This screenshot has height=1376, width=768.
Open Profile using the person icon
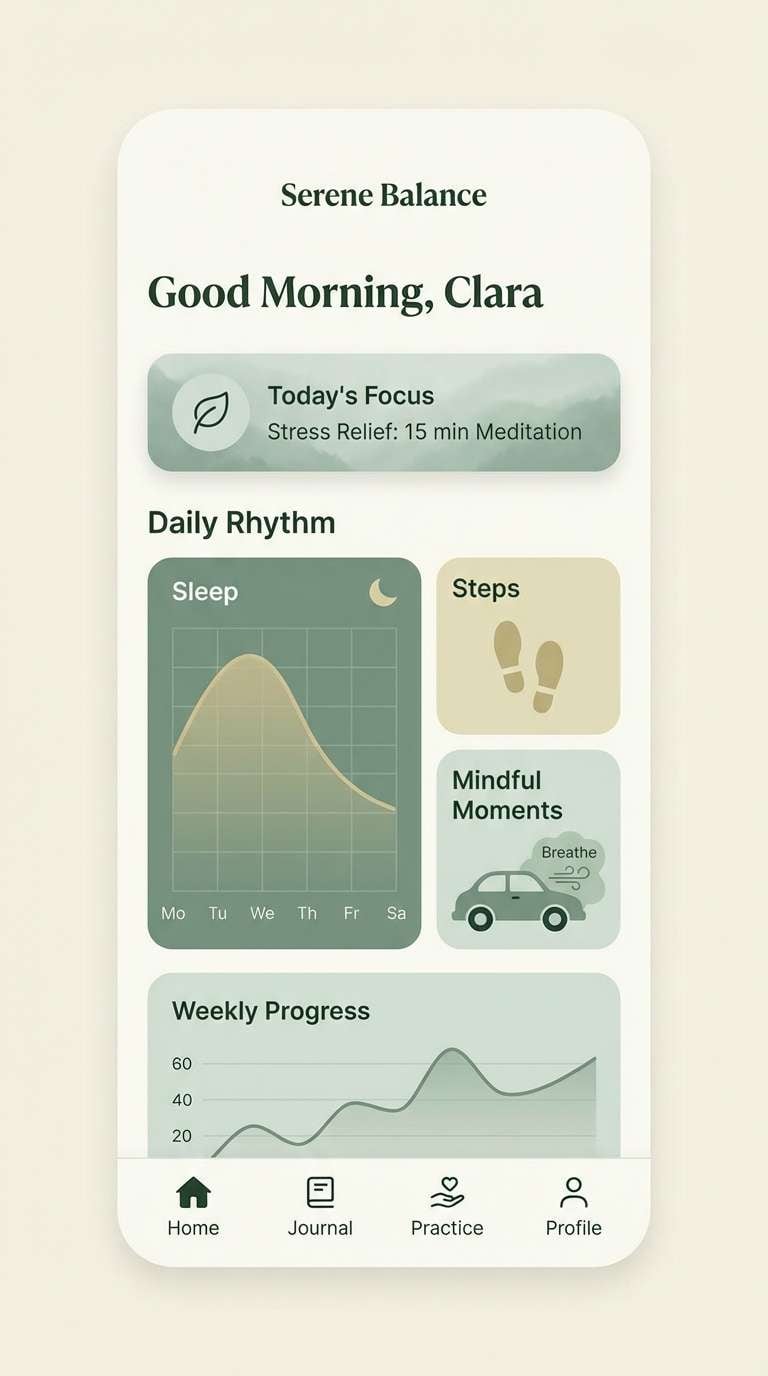pyautogui.click(x=573, y=1190)
